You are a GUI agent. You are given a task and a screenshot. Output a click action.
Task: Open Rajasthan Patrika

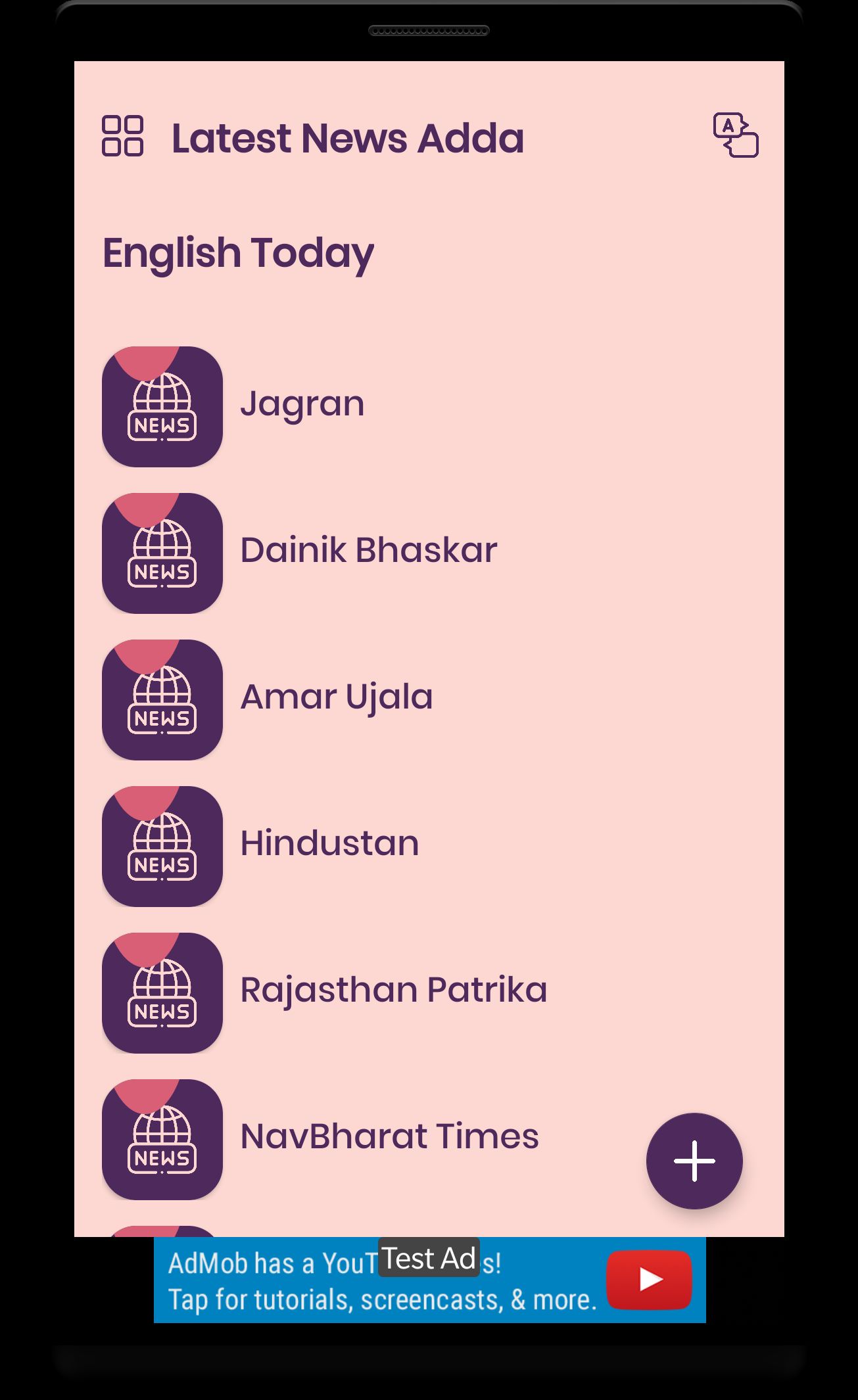393,991
